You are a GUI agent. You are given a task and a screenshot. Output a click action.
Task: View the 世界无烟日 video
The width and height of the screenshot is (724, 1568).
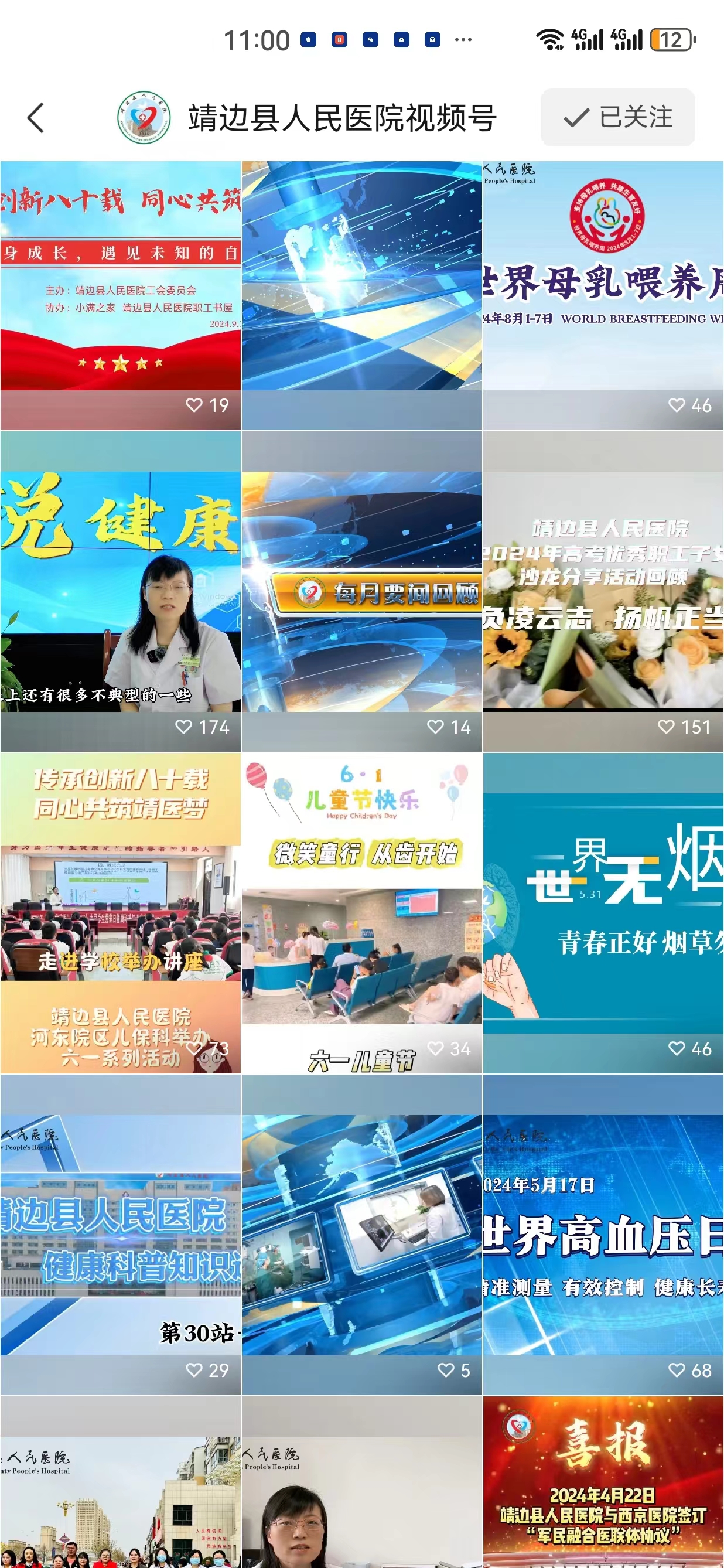tap(603, 913)
